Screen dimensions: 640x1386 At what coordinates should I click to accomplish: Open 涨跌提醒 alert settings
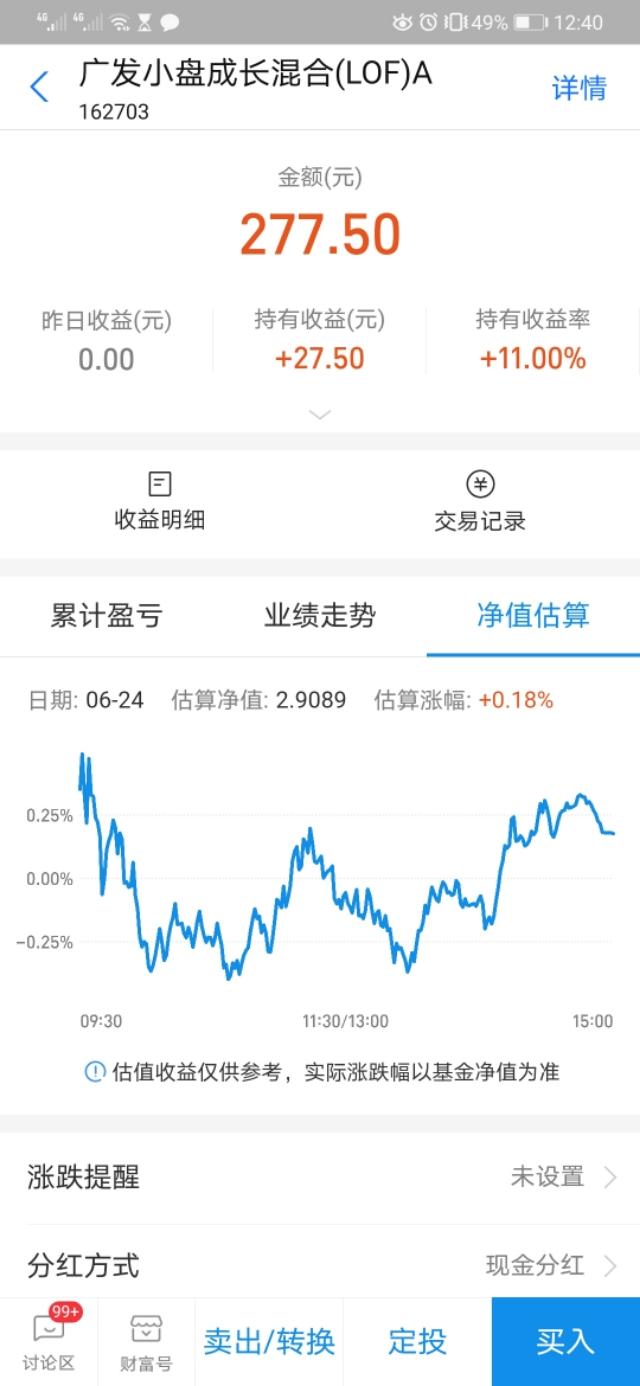pyautogui.click(x=320, y=1177)
